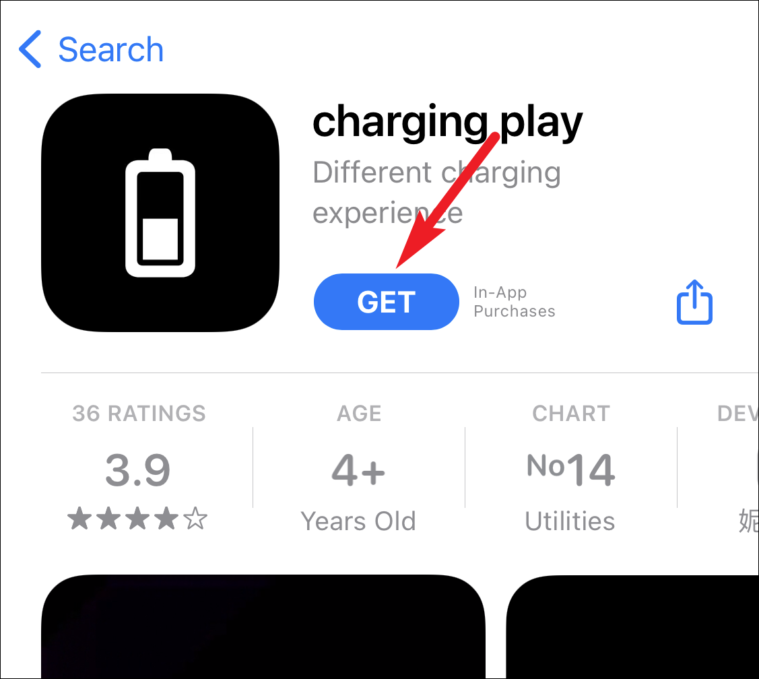Open the No14 Utilities chart
The height and width of the screenshot is (679, 759).
(x=570, y=468)
